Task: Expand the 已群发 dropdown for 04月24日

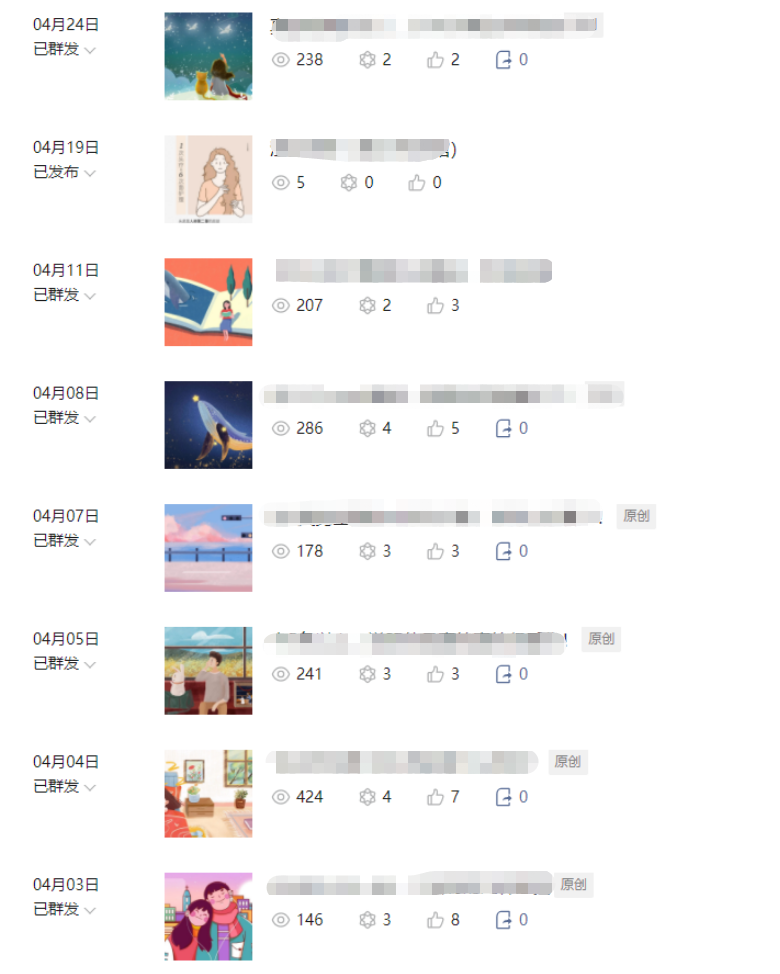Action: [90, 50]
